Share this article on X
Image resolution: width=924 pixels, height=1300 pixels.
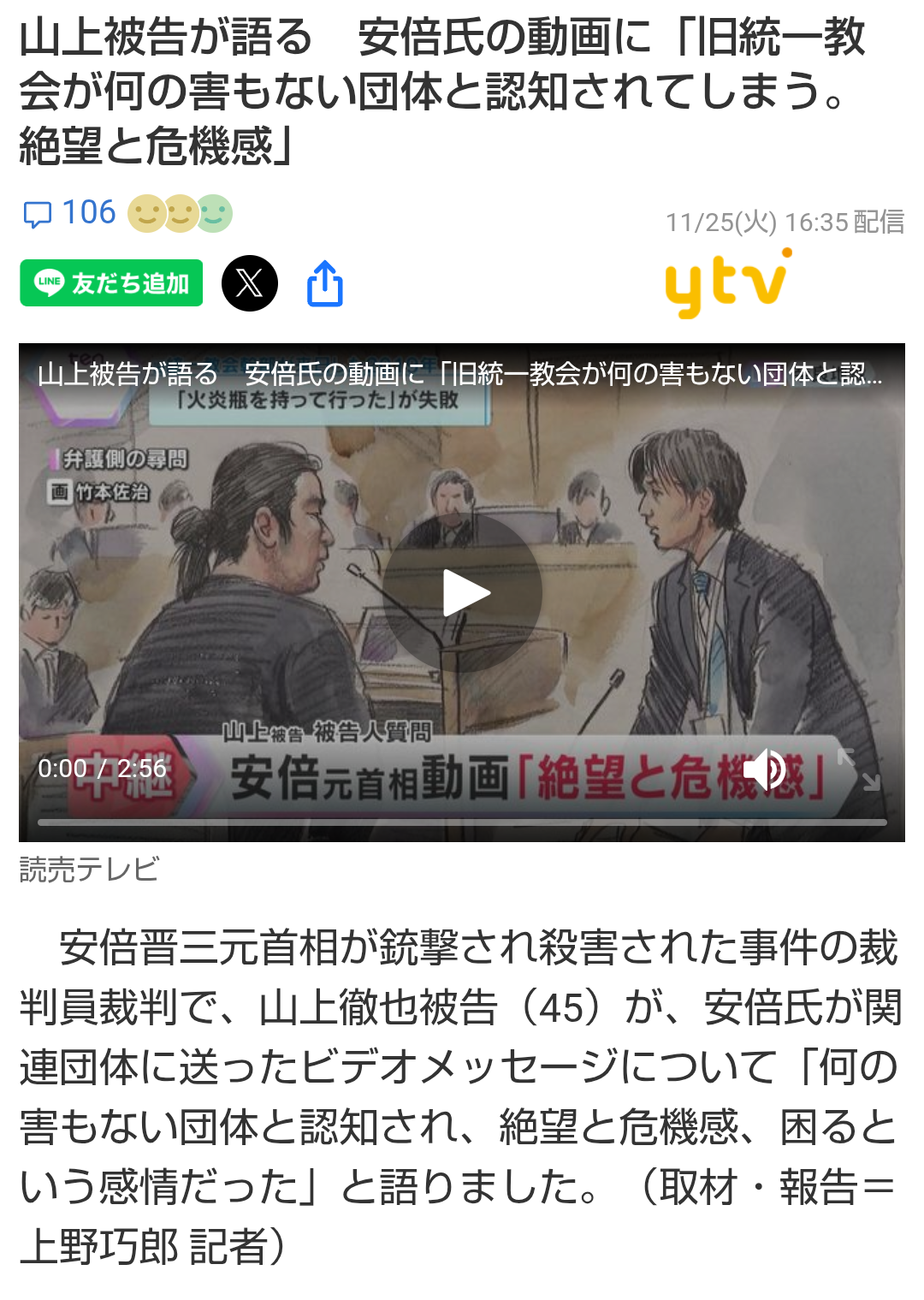click(250, 283)
